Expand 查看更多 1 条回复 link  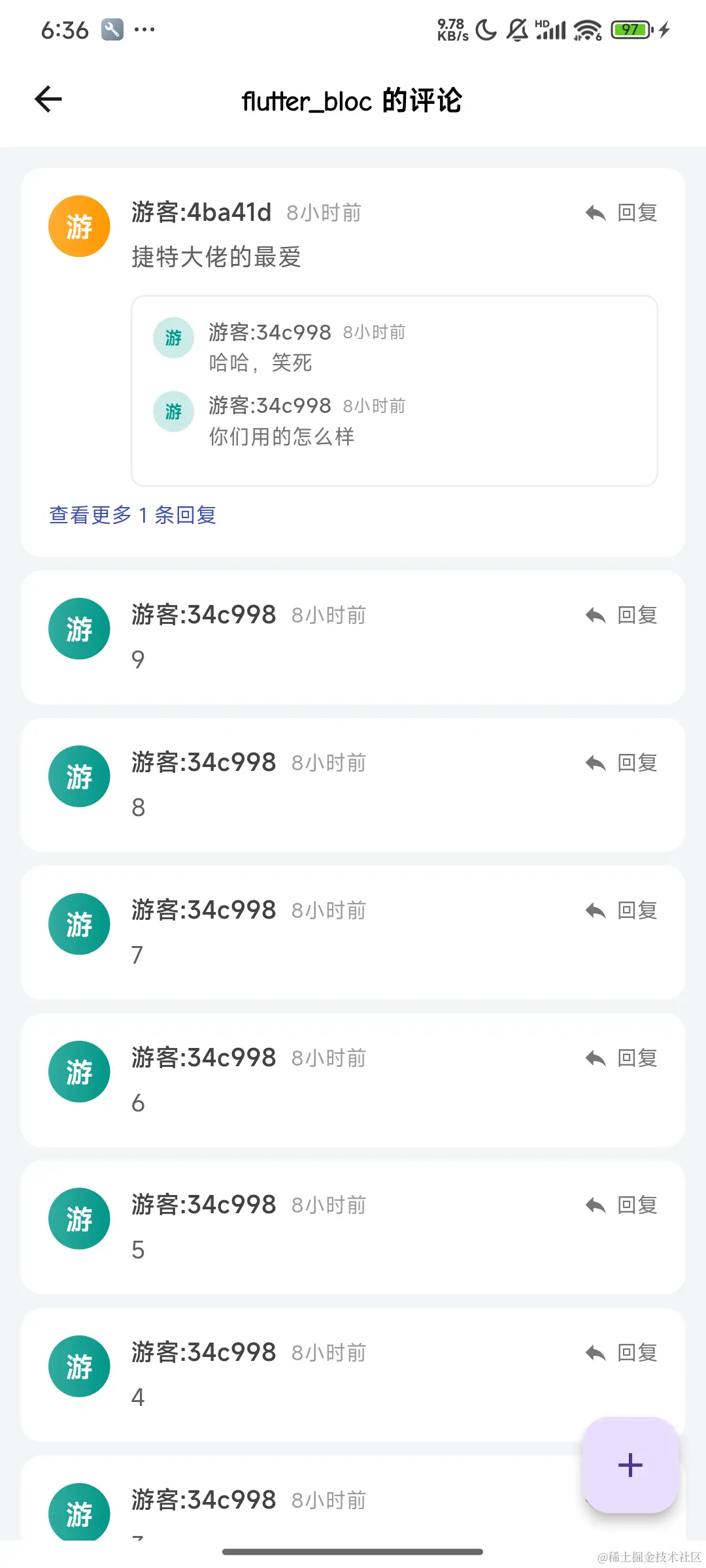pos(133,515)
